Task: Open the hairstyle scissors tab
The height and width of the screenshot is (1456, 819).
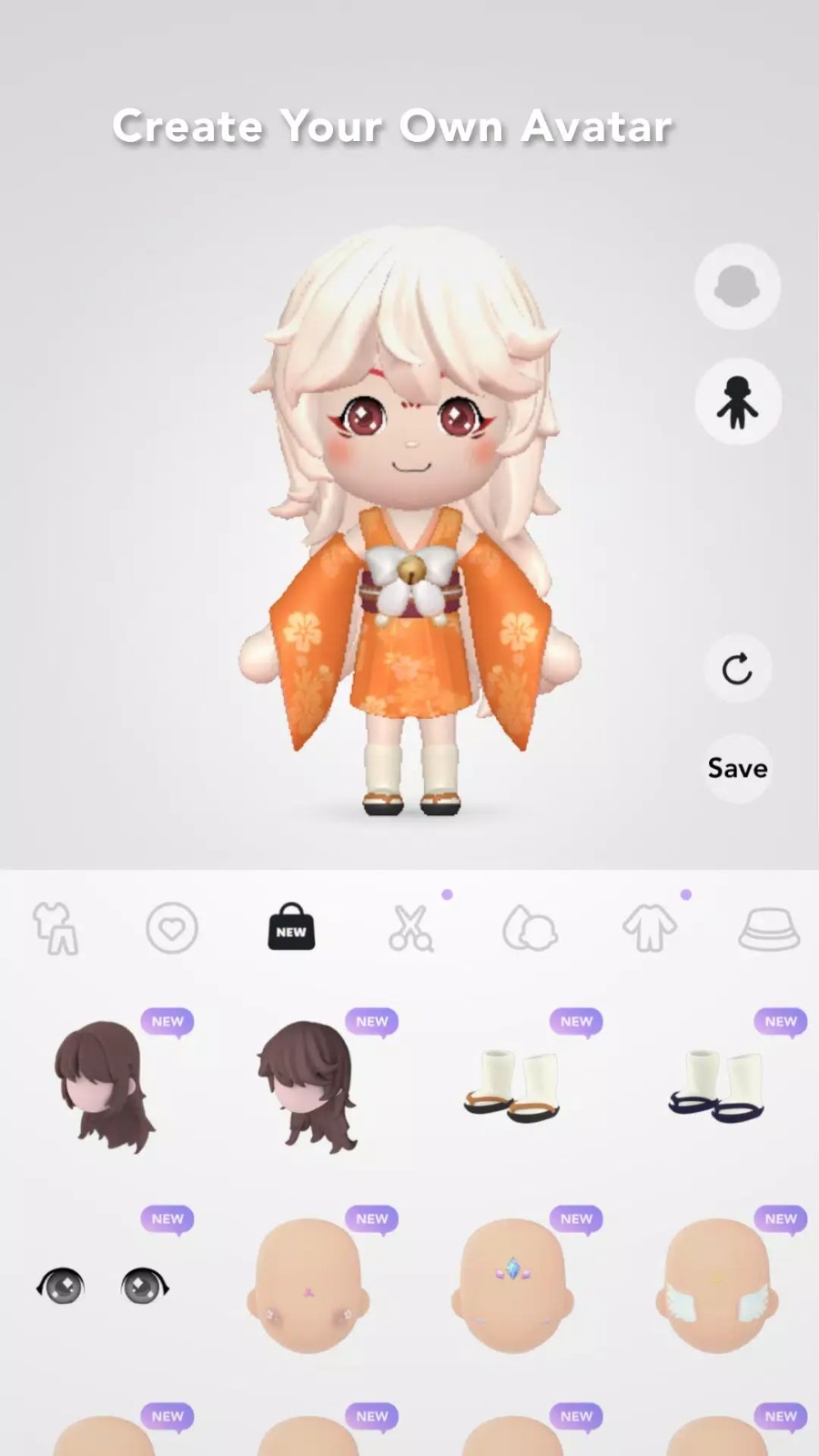Action: pos(411,928)
